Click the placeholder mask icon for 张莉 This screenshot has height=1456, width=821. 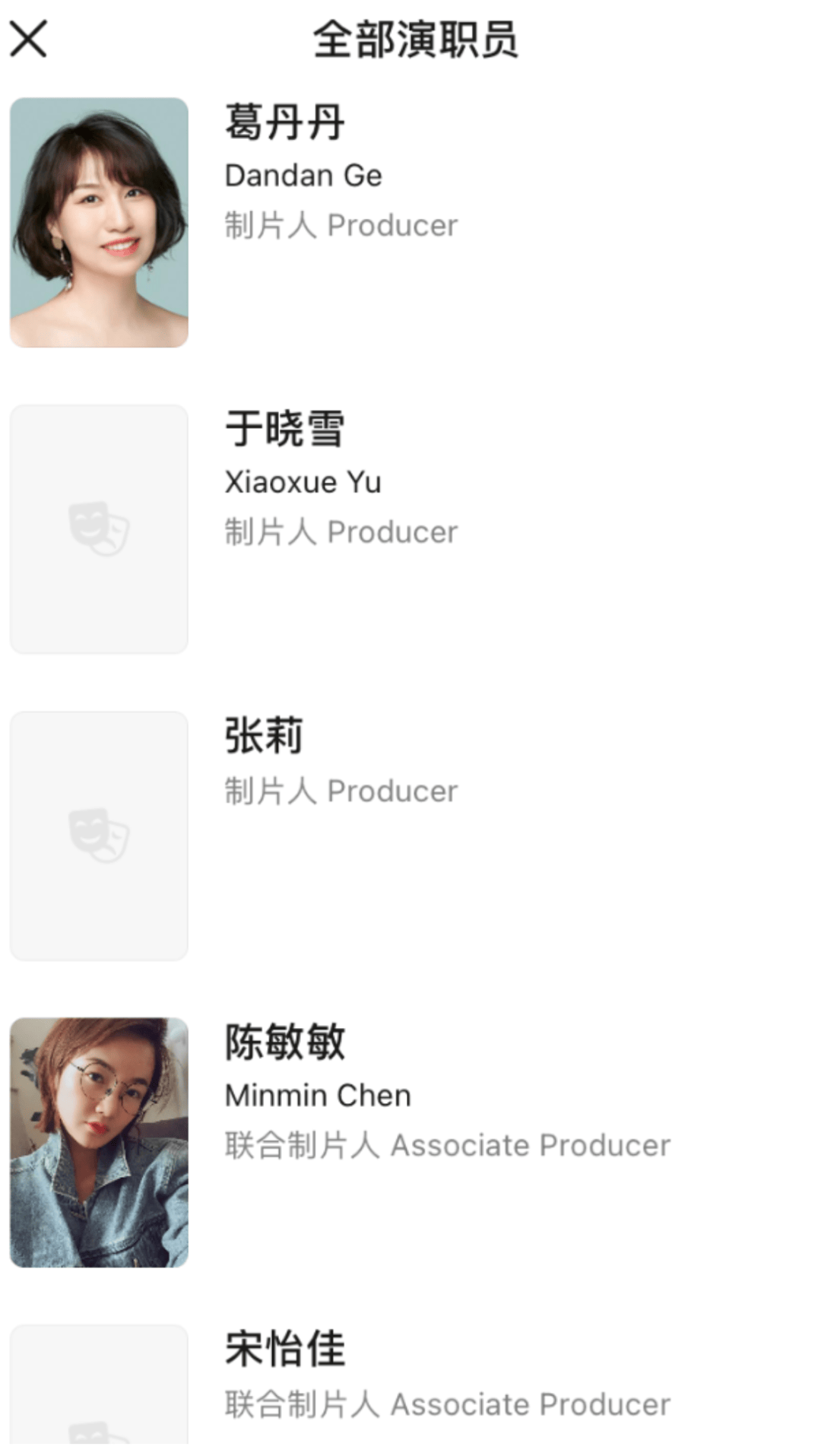(x=99, y=836)
